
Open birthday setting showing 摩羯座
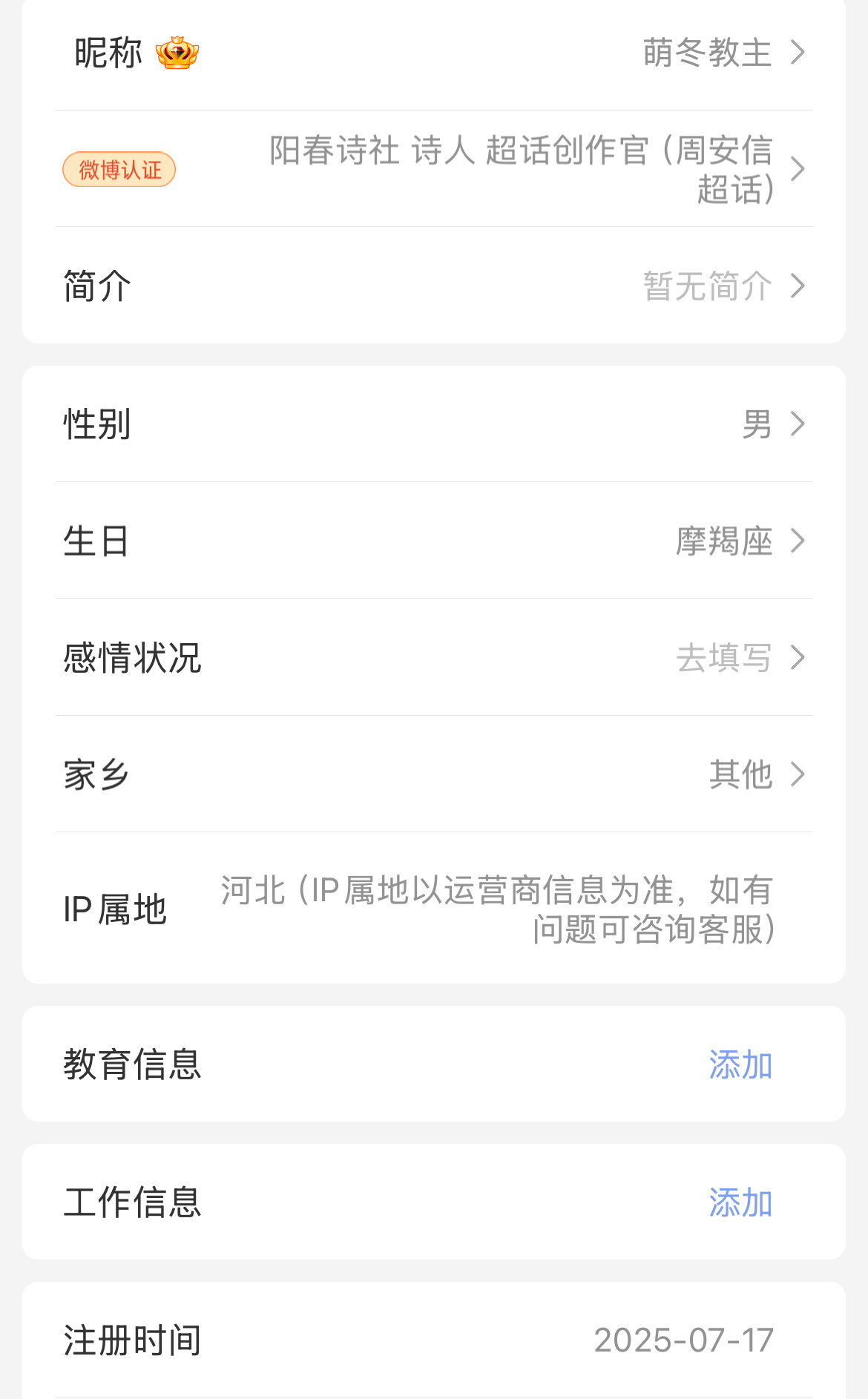(x=723, y=540)
